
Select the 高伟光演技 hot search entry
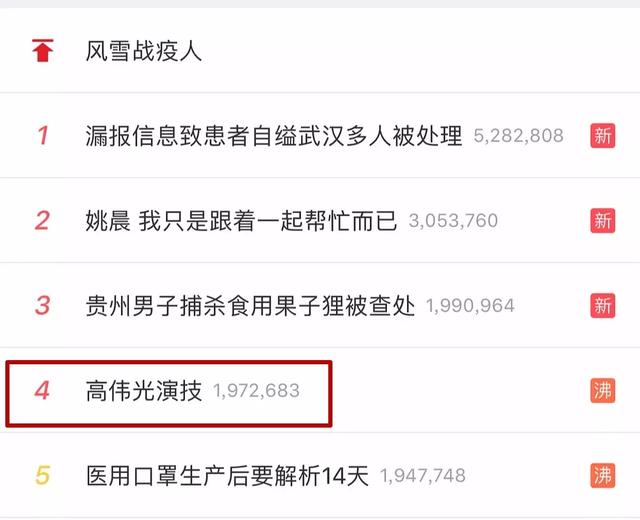[144, 391]
